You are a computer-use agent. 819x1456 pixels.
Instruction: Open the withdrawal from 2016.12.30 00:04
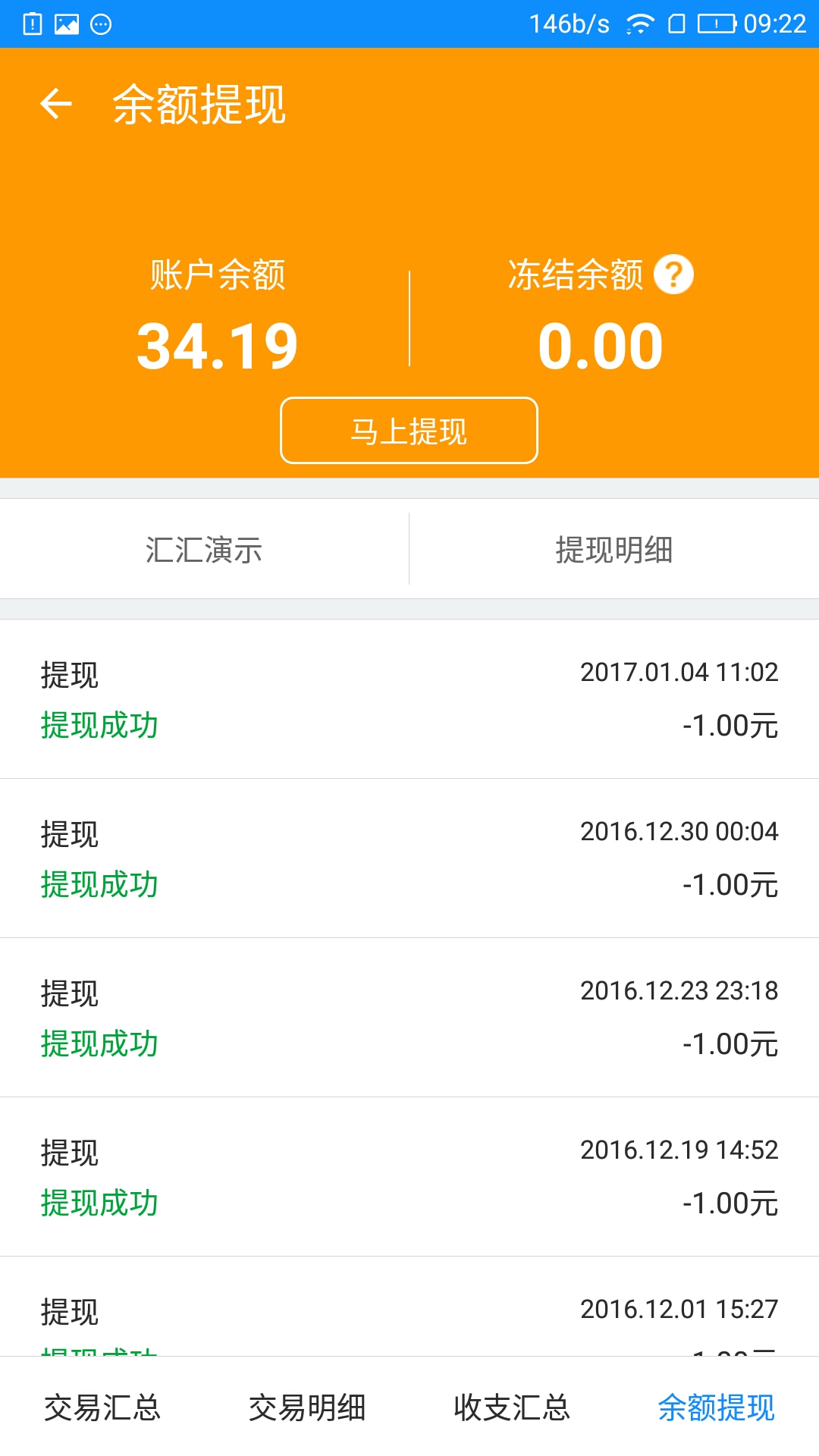[x=409, y=858]
